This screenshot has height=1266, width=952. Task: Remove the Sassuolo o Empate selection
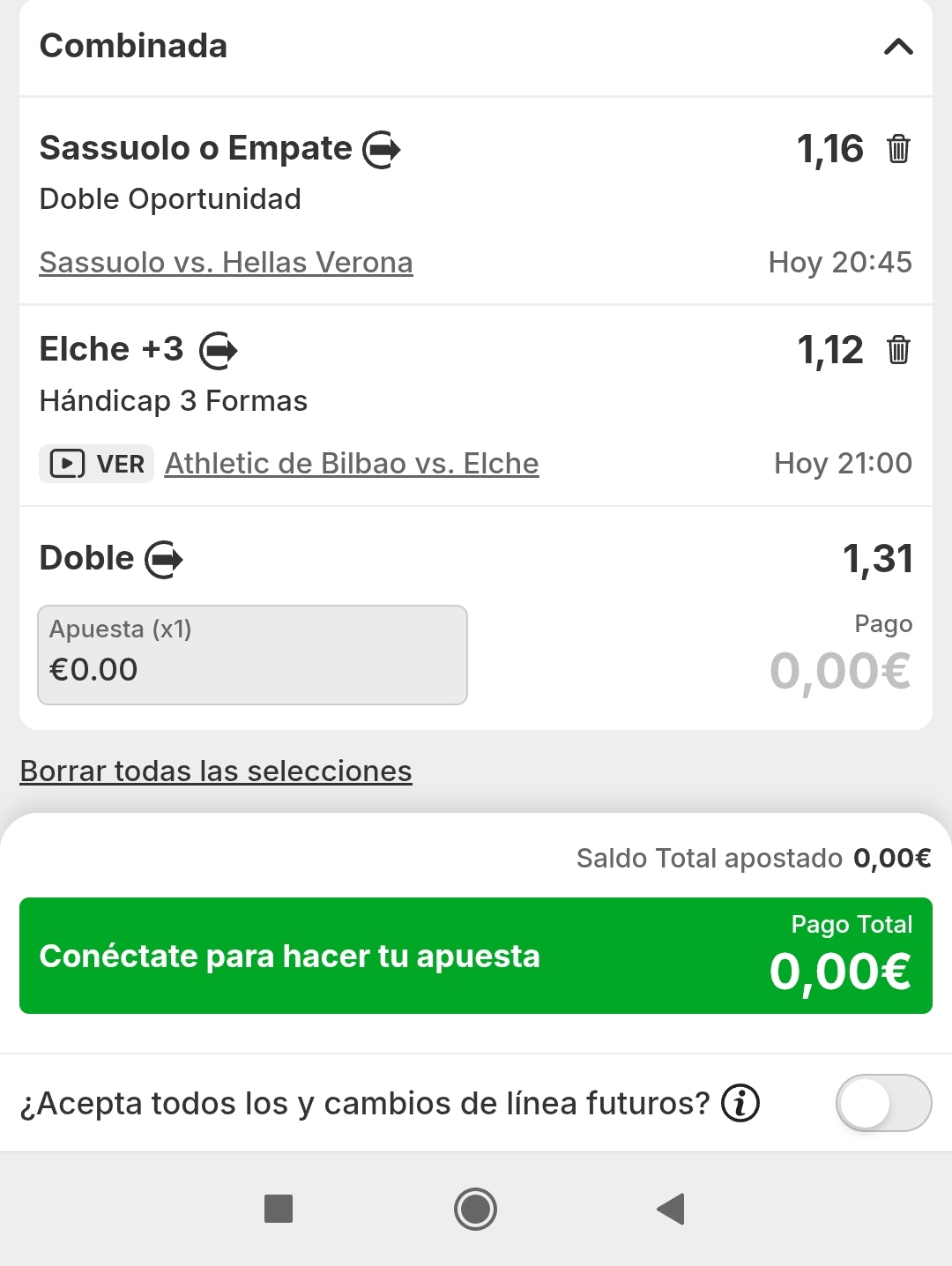898,149
